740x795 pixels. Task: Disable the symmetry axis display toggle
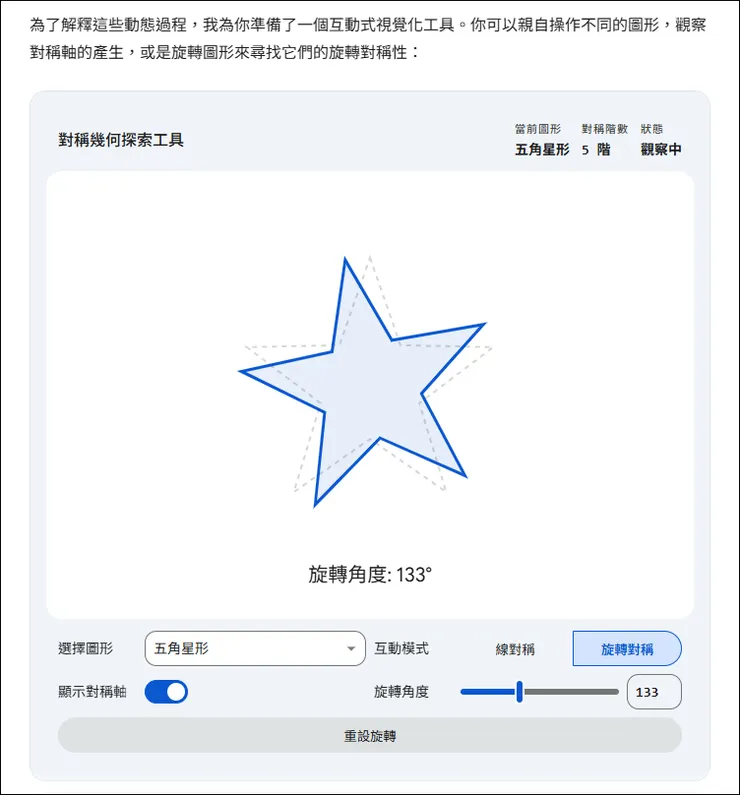[167, 691]
